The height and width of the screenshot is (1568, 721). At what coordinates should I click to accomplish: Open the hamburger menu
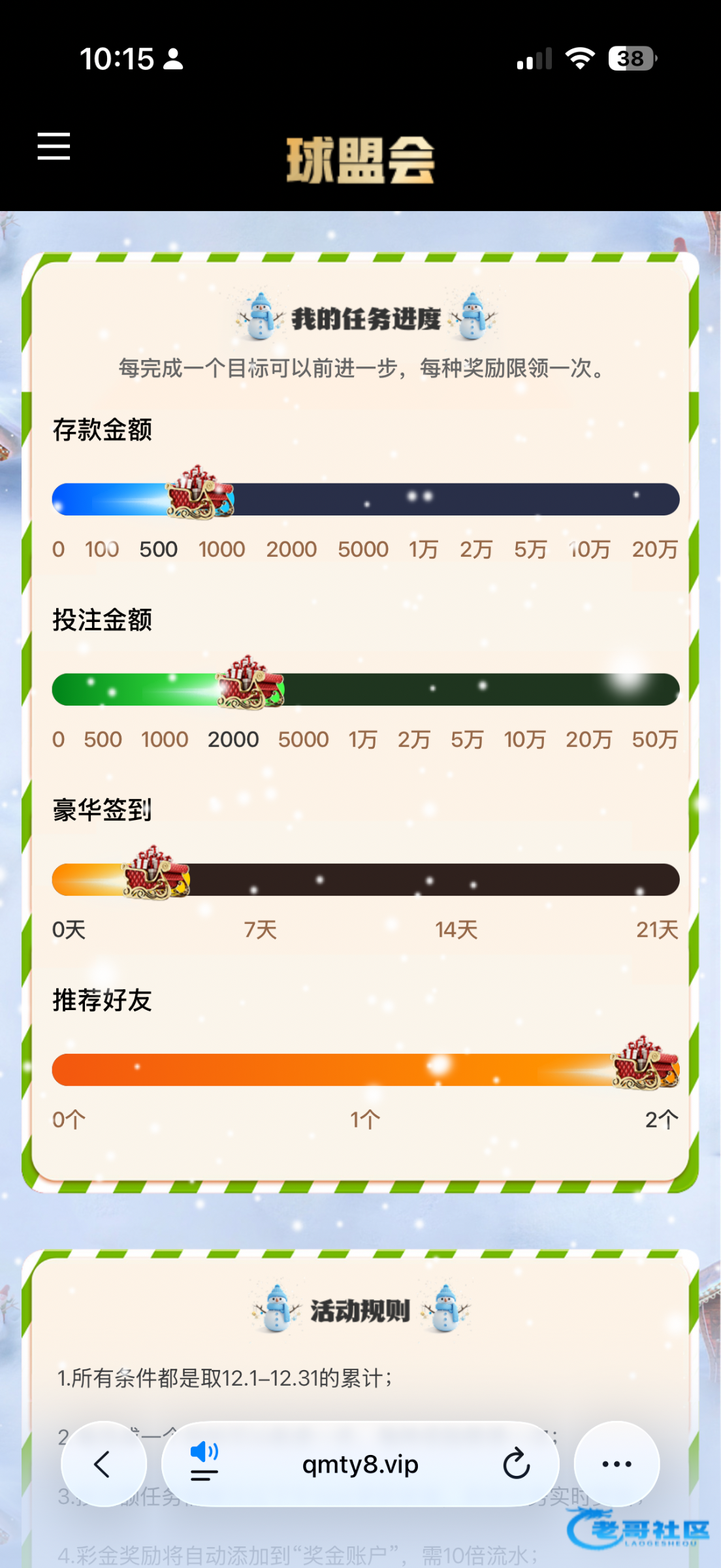54,146
